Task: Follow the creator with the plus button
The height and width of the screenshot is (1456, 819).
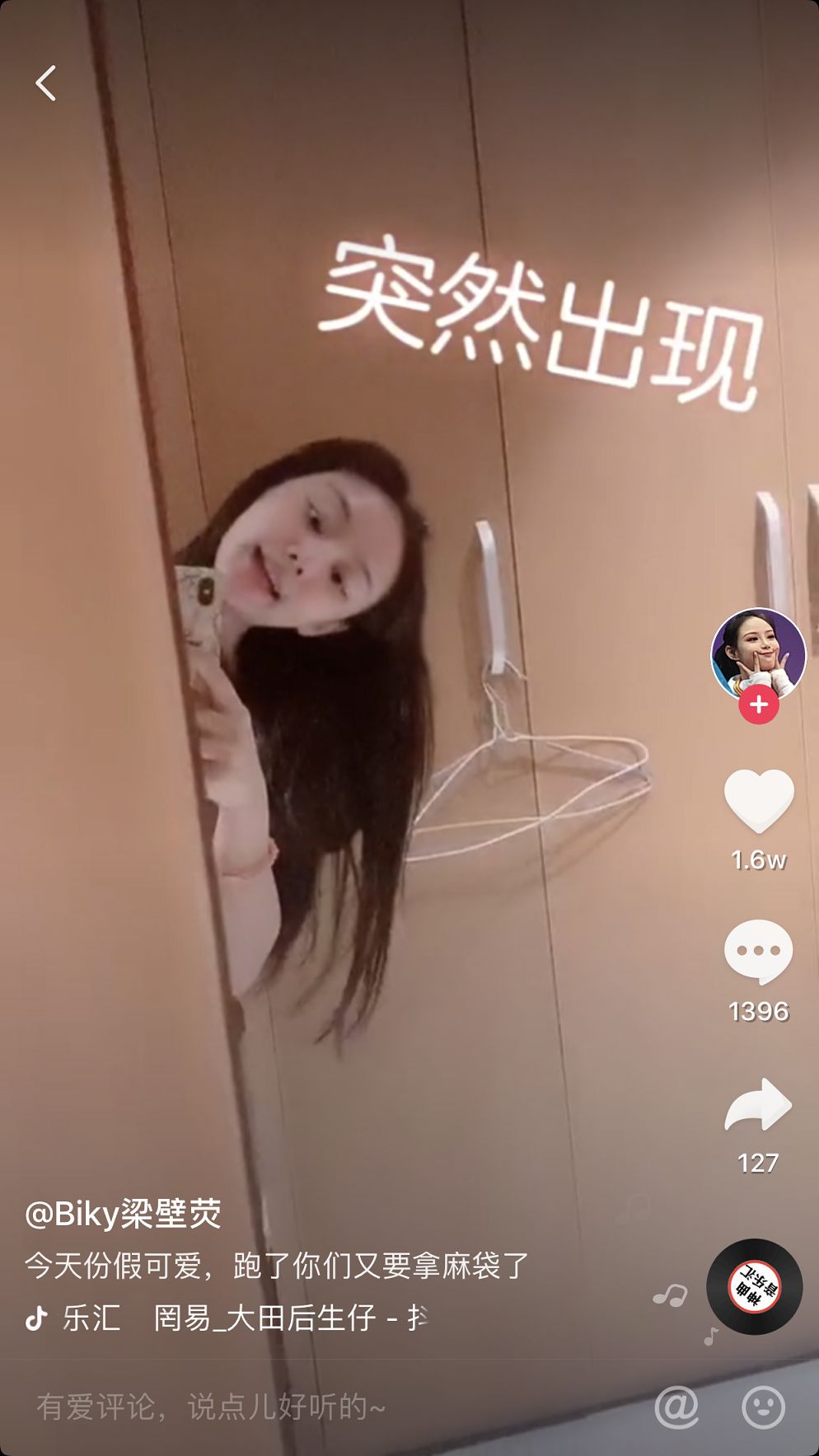Action: (x=759, y=705)
